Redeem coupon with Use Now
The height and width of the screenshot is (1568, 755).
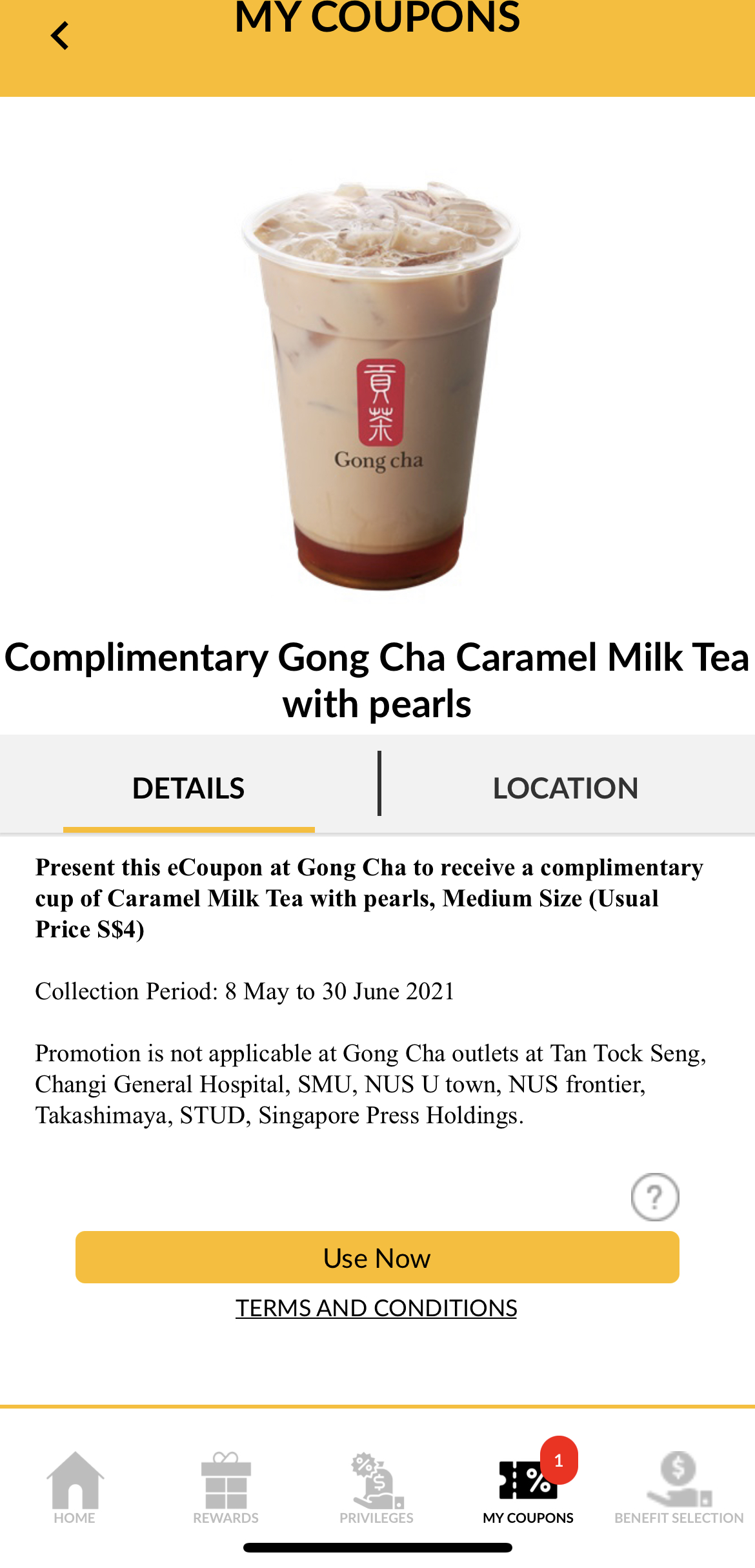[x=377, y=1257]
